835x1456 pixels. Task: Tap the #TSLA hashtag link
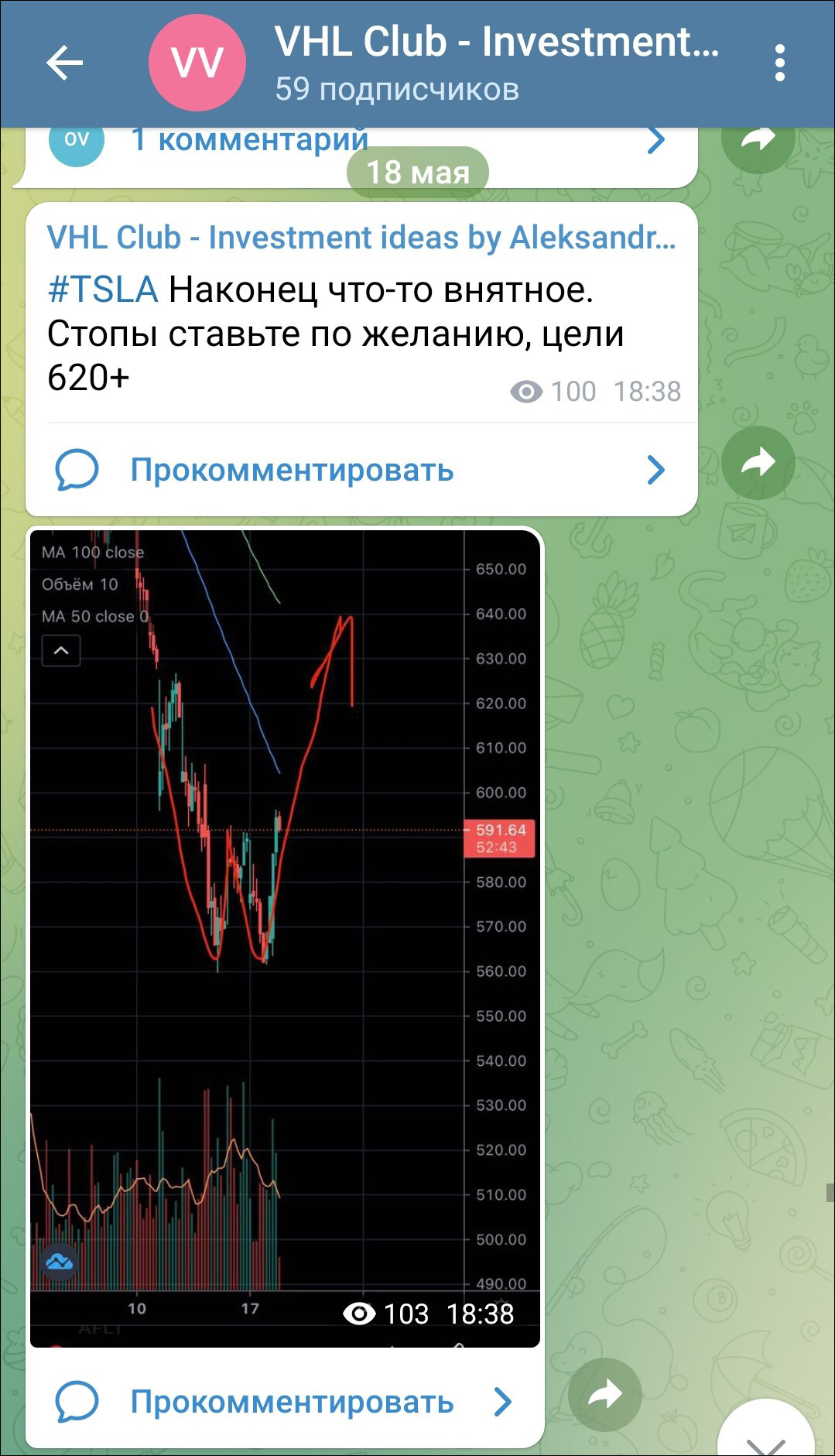click(x=102, y=290)
